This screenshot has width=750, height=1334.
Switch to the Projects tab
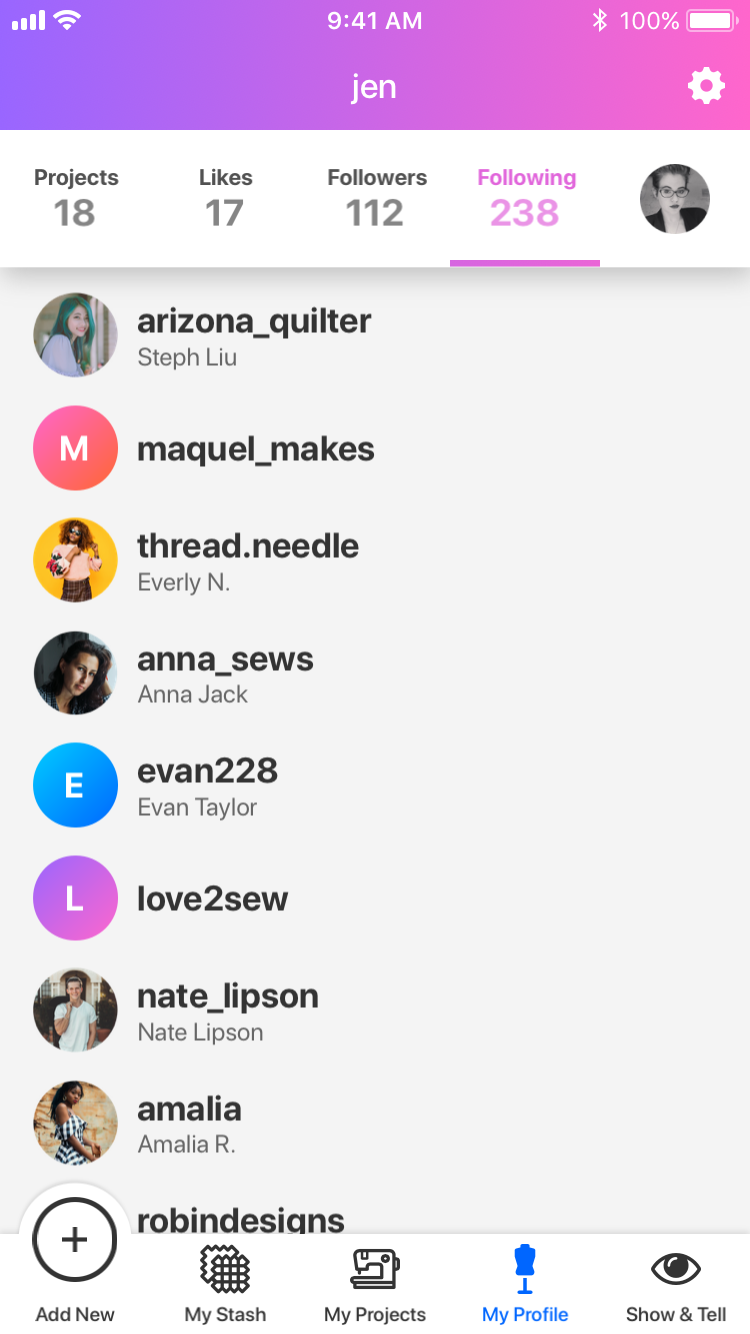coord(76,199)
